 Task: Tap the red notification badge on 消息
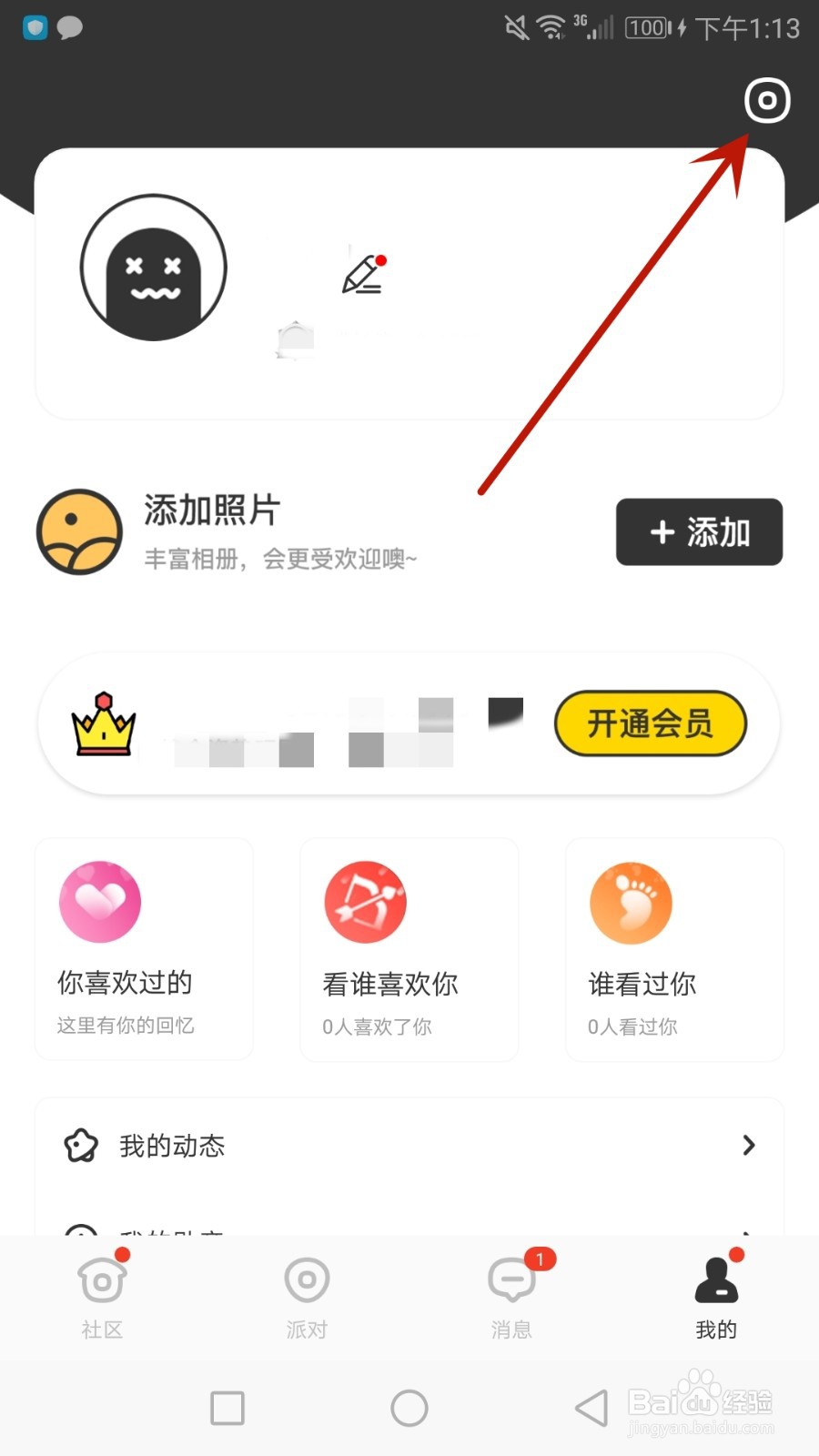(539, 1259)
